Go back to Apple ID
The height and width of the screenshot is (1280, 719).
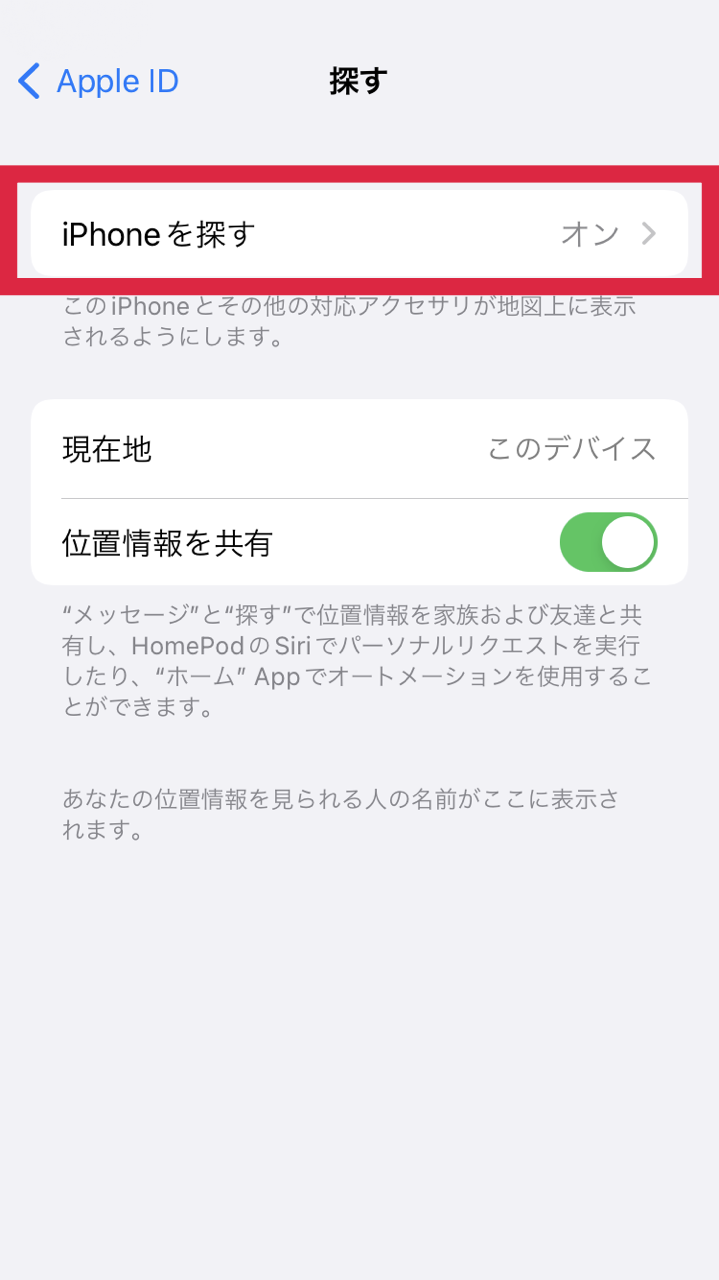coord(98,81)
